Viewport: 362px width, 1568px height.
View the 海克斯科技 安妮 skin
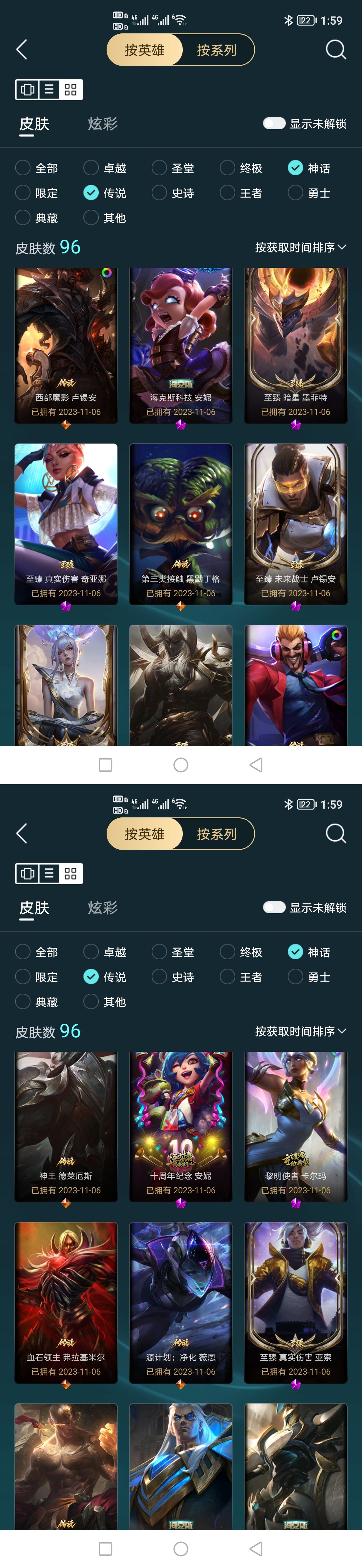(x=181, y=345)
